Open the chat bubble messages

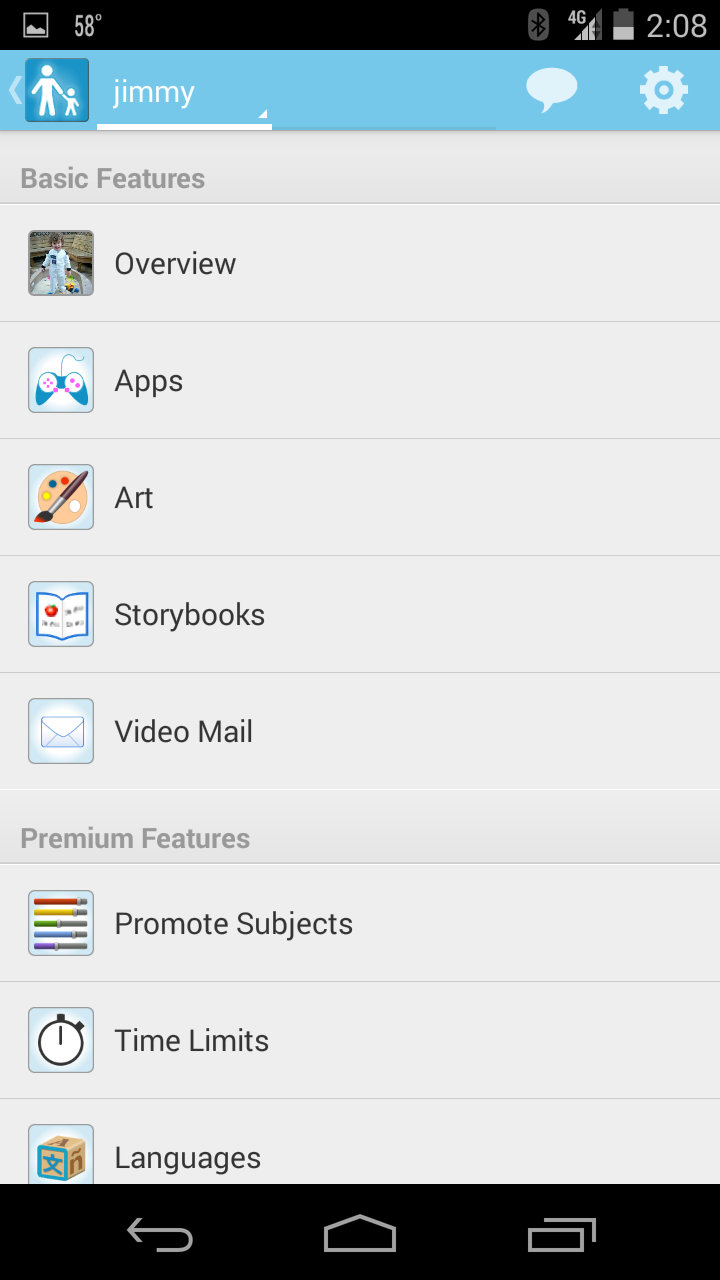click(x=551, y=91)
